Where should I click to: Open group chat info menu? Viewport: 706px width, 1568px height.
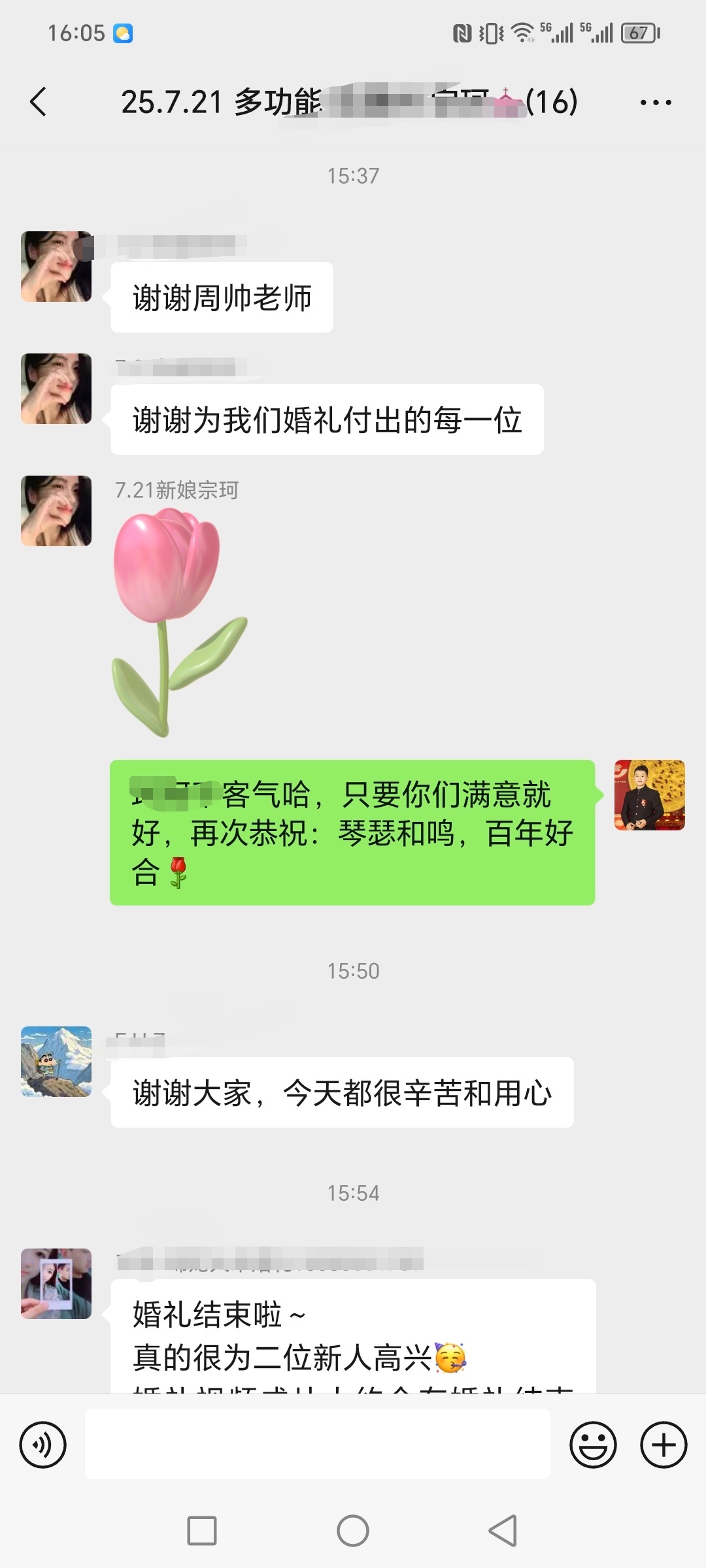655,103
